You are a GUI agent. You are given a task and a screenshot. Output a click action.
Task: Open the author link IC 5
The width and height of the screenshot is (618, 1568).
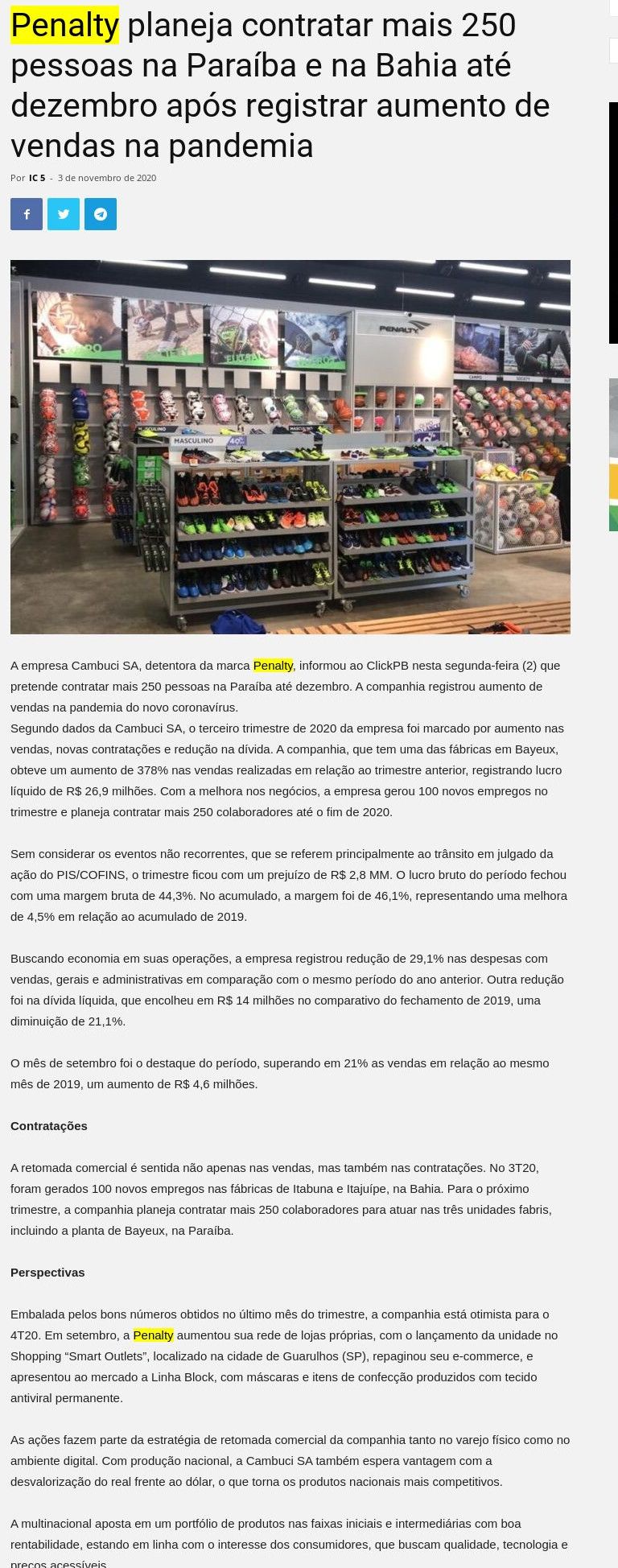click(37, 178)
